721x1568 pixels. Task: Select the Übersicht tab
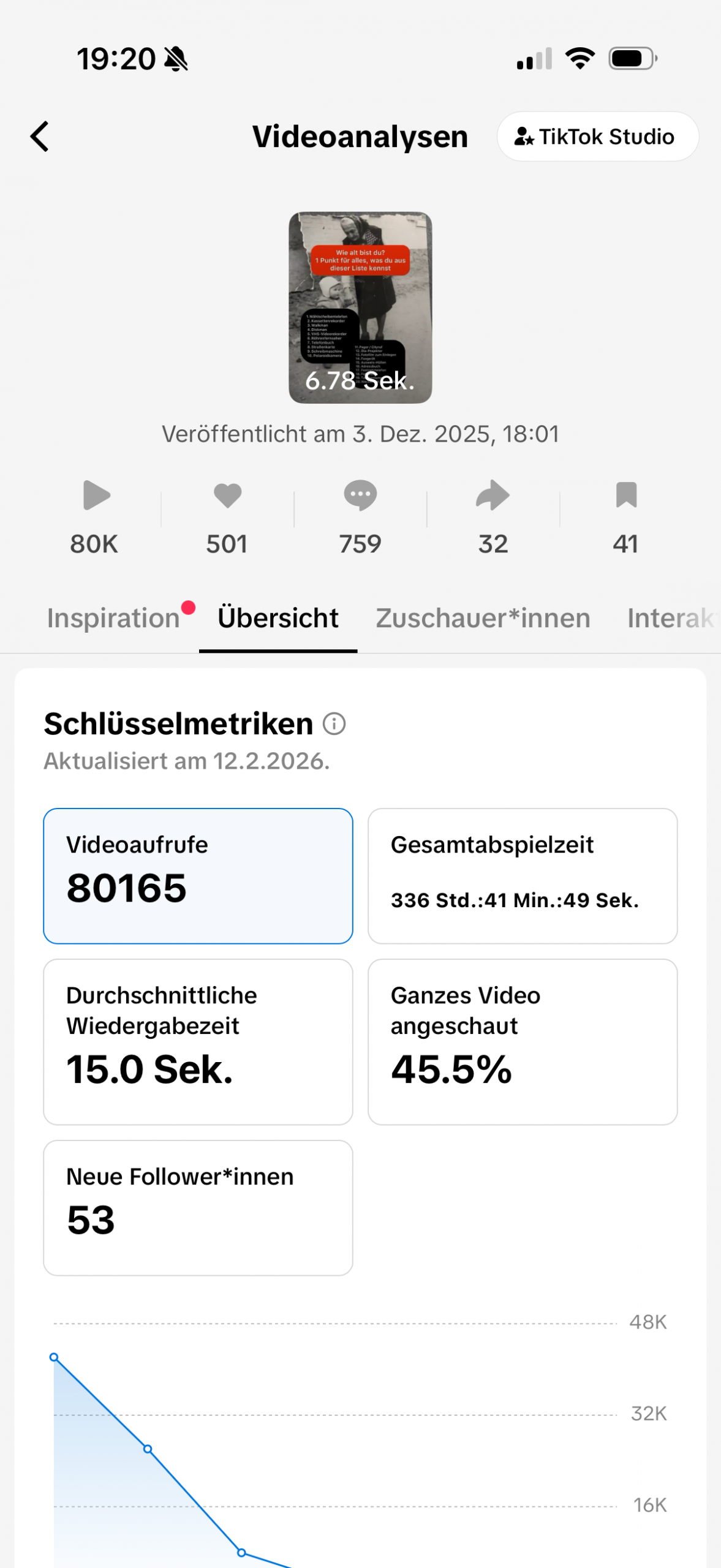click(279, 619)
